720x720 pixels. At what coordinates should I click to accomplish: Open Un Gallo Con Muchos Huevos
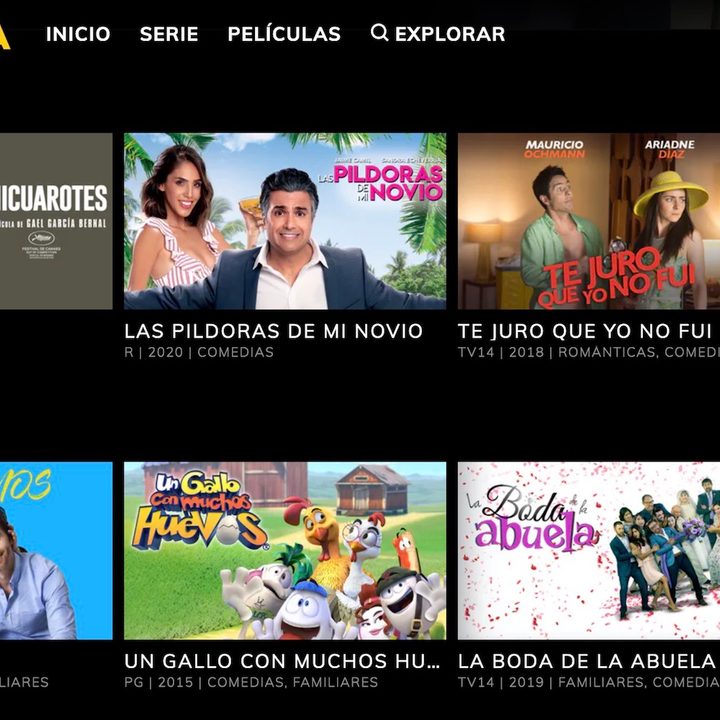tap(285, 550)
